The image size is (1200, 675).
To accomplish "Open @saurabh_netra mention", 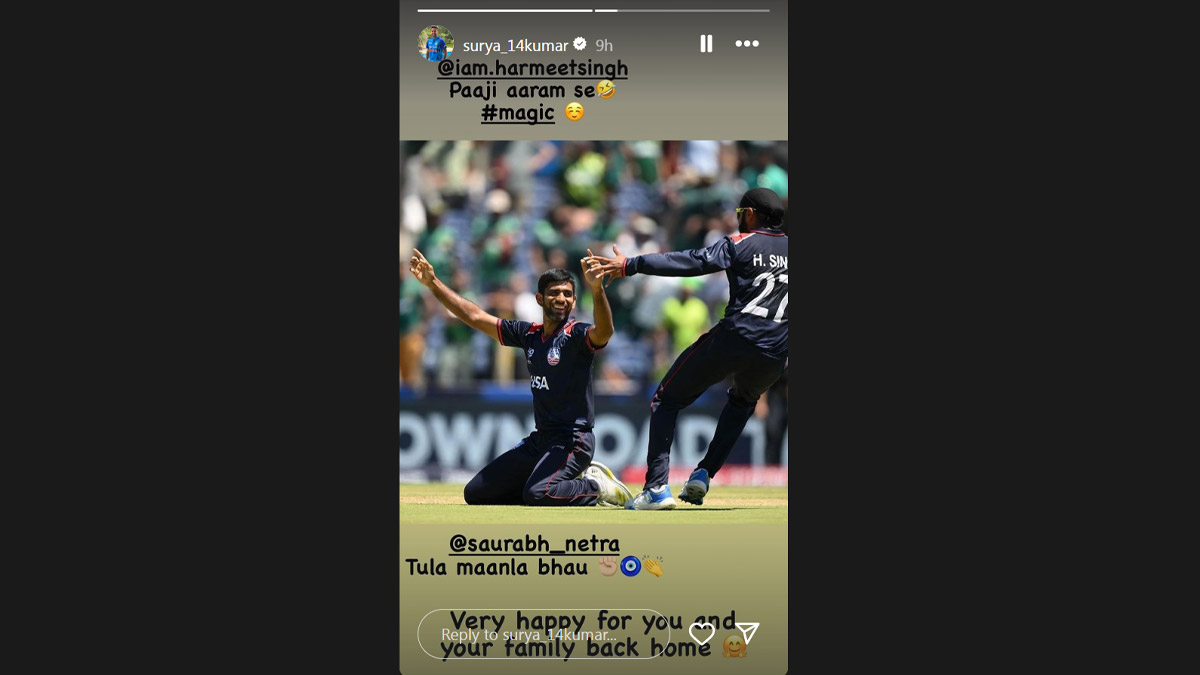I will click(x=534, y=544).
